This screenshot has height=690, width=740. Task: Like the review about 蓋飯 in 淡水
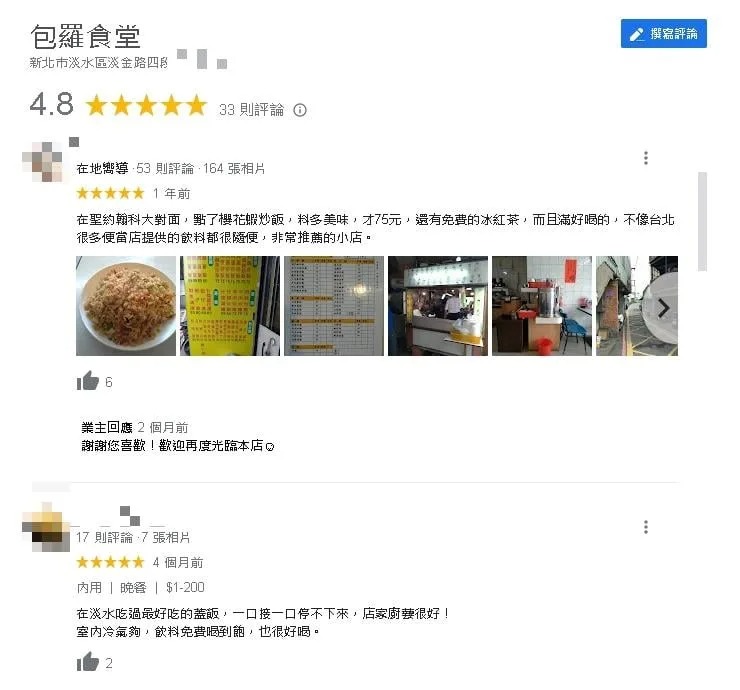coord(89,662)
